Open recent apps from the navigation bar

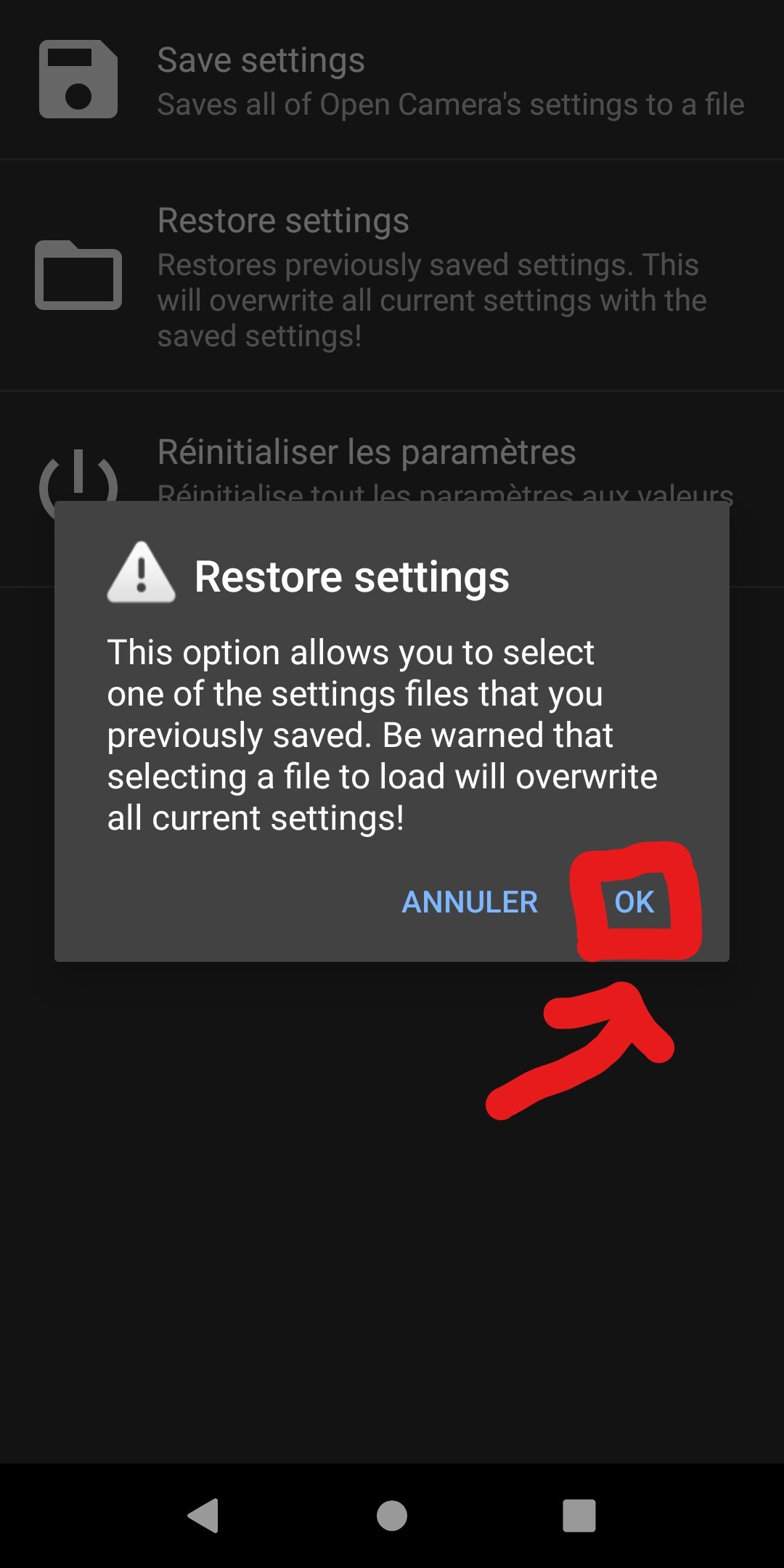coord(579,1515)
